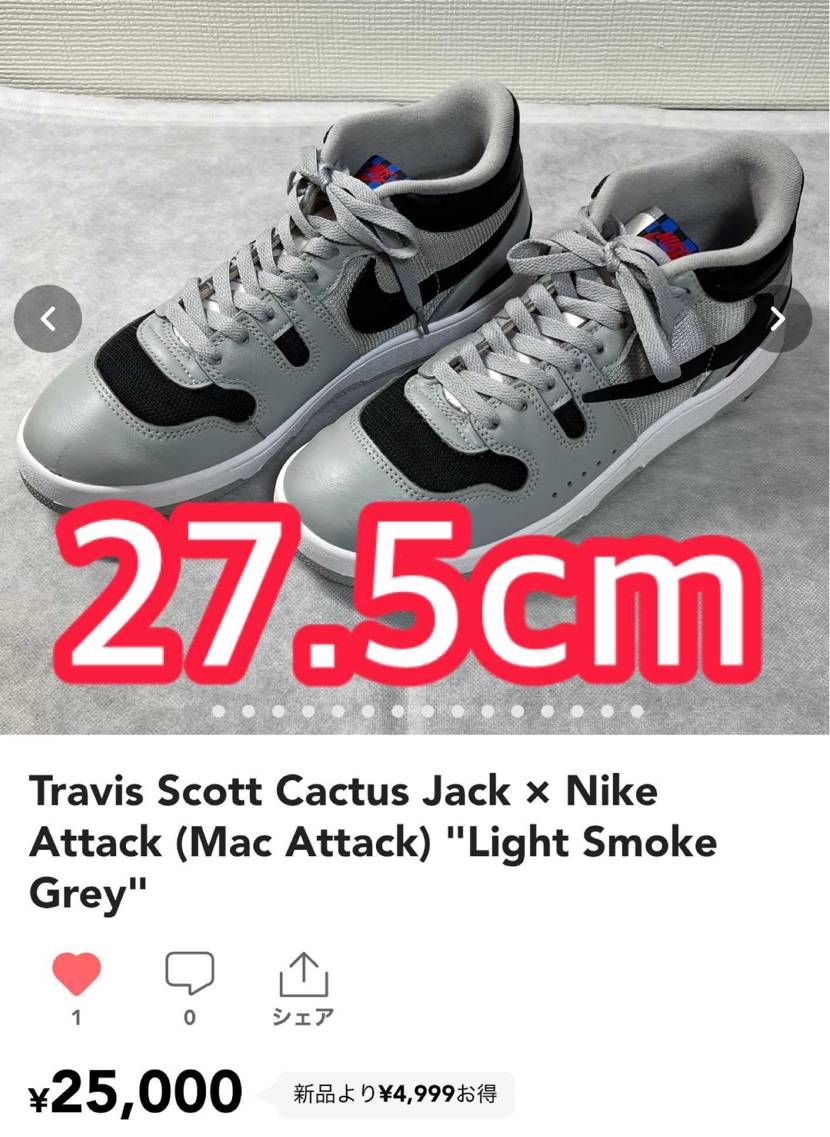Show the next product photo
830x1137 pixels.
[778, 319]
